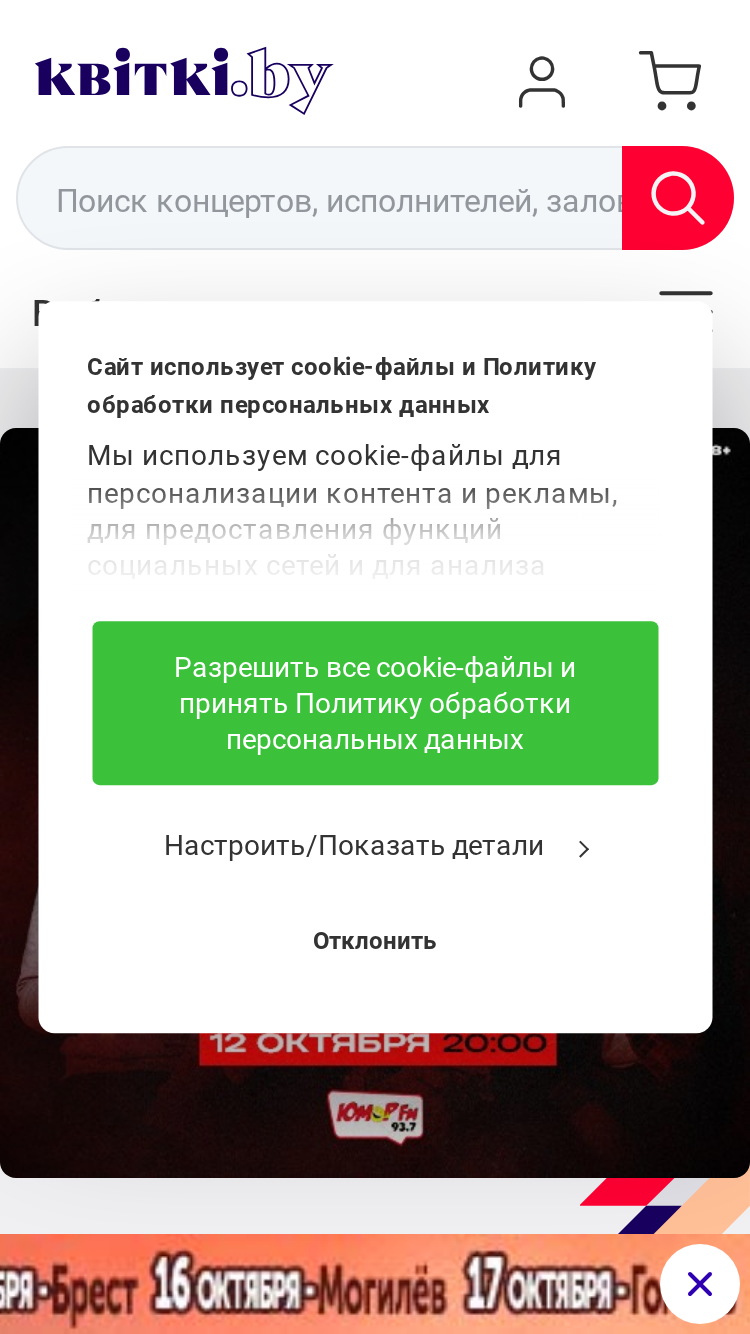
Task: Allow all cookies with the green button
Action: [375, 703]
